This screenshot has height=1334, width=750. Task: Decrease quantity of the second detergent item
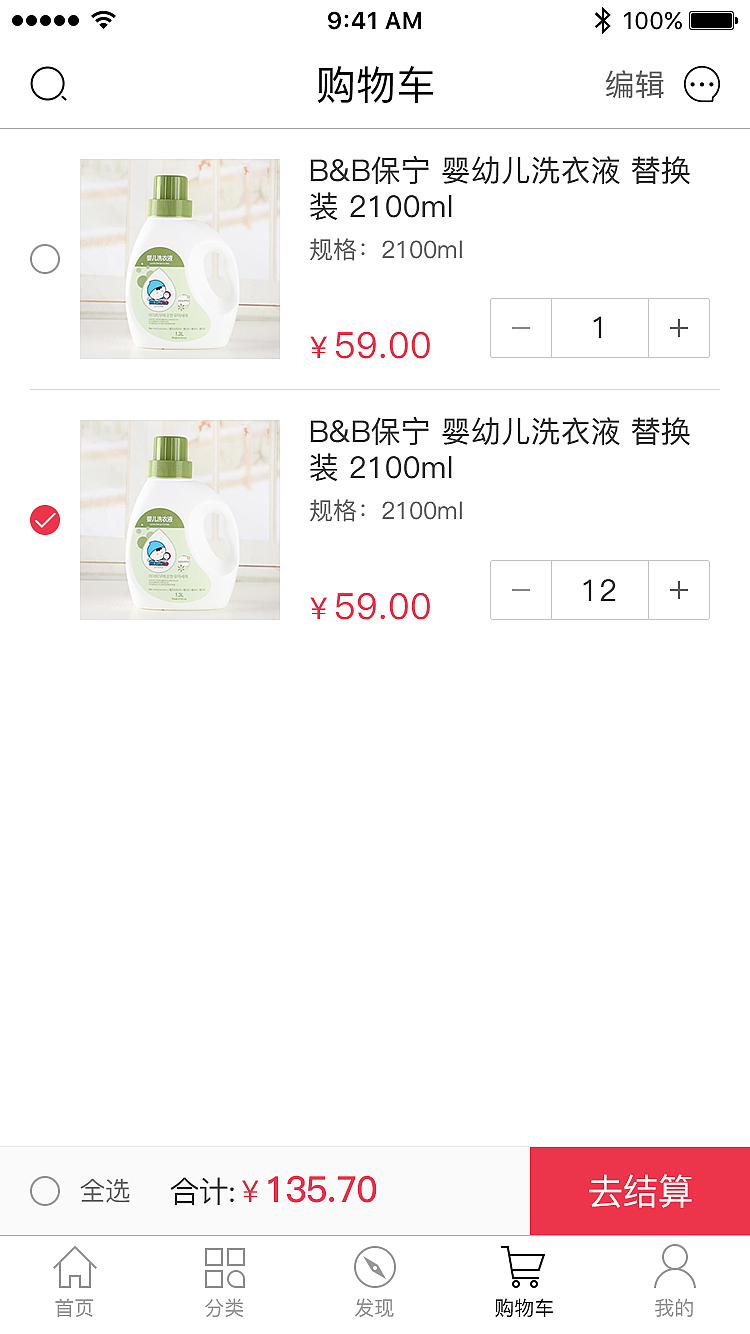pyautogui.click(x=520, y=590)
